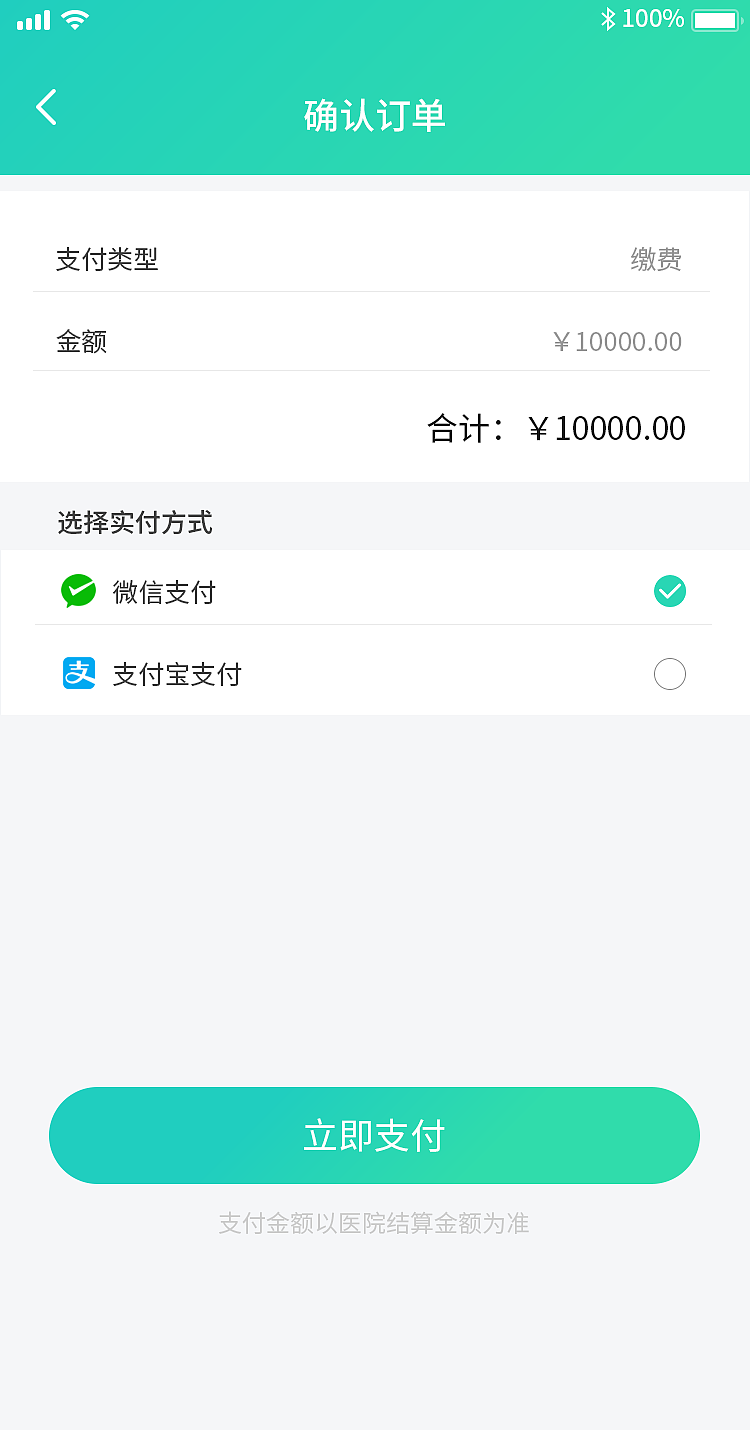Select 支付宝支付 as payment method

pos(375,674)
